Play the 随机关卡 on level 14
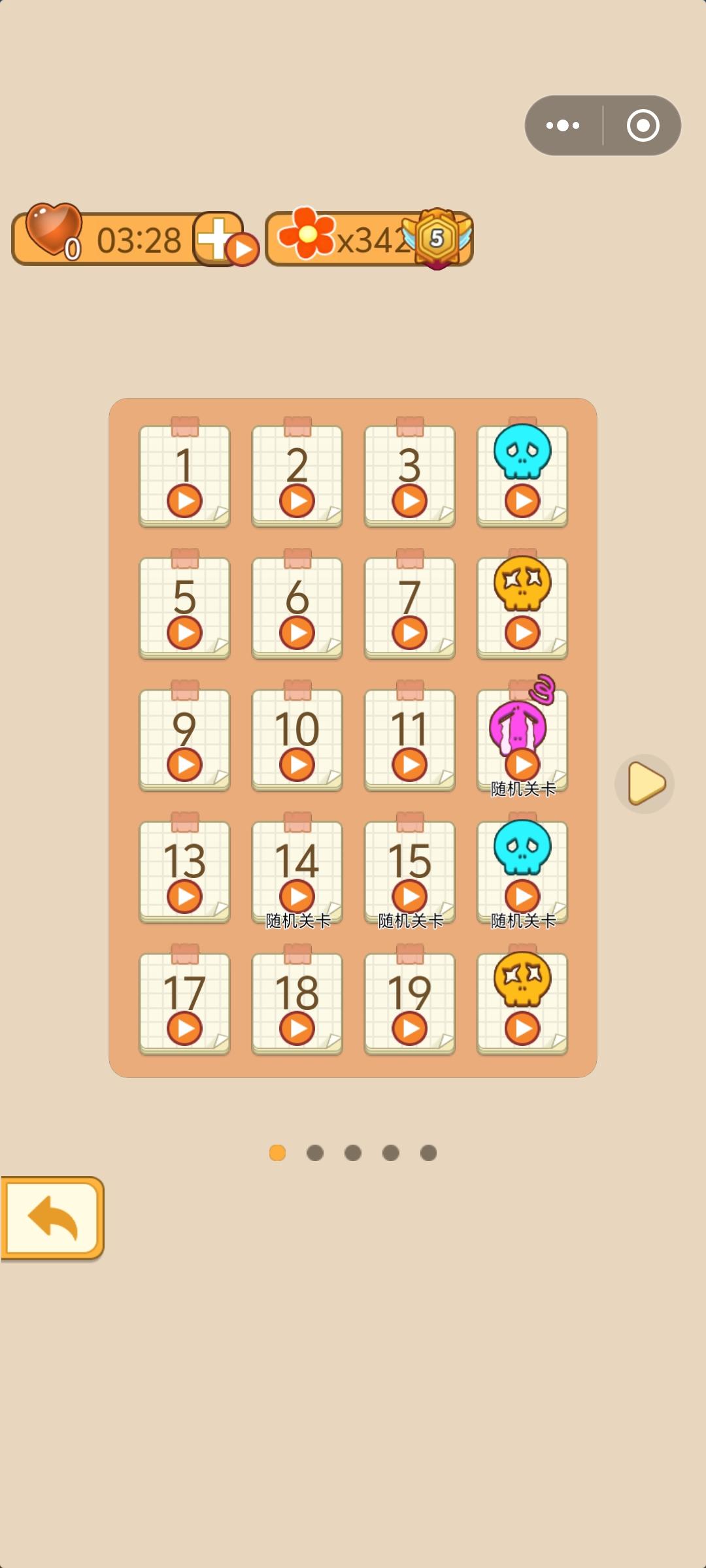 pyautogui.click(x=296, y=869)
